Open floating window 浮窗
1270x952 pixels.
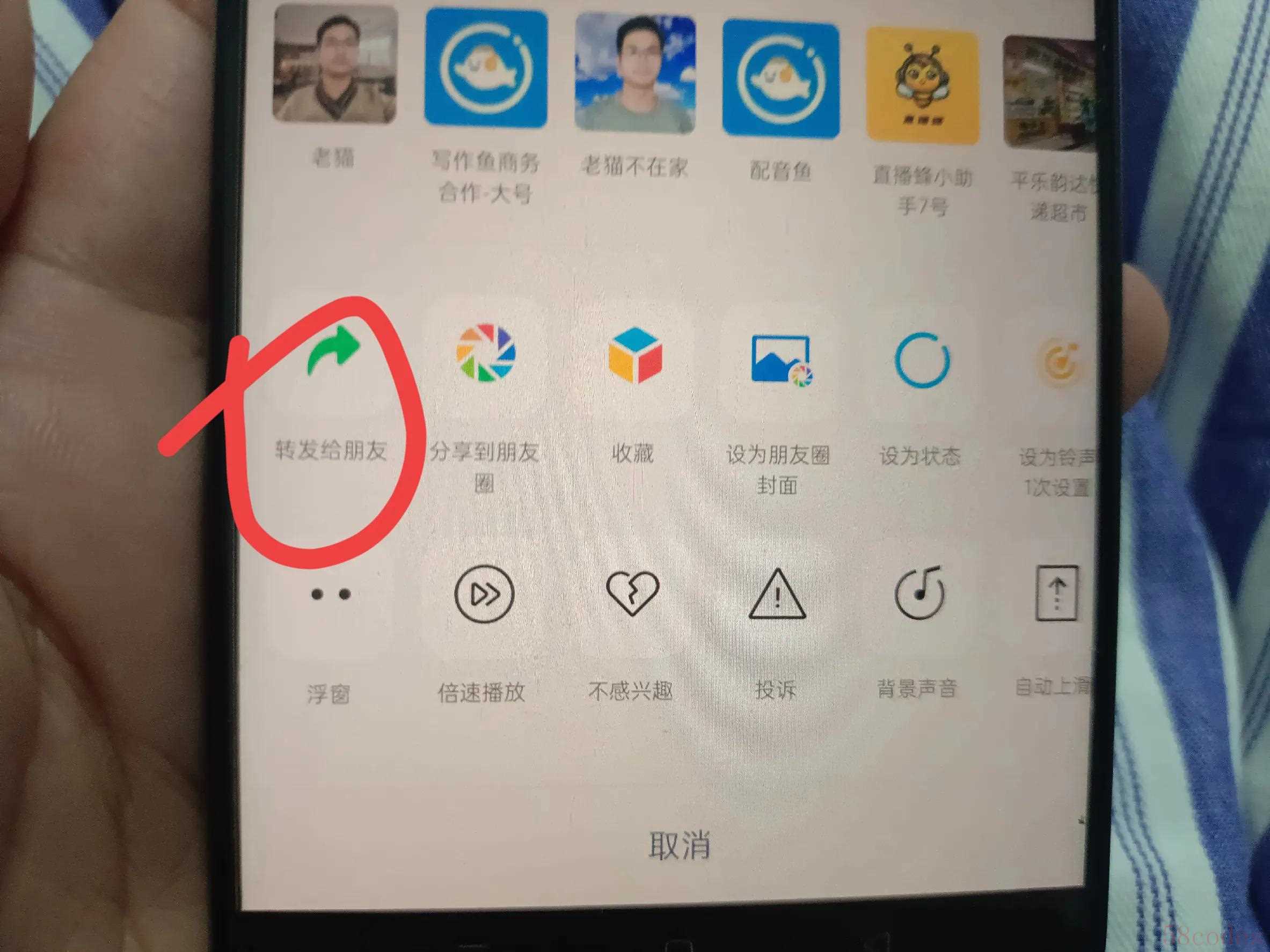click(x=331, y=595)
